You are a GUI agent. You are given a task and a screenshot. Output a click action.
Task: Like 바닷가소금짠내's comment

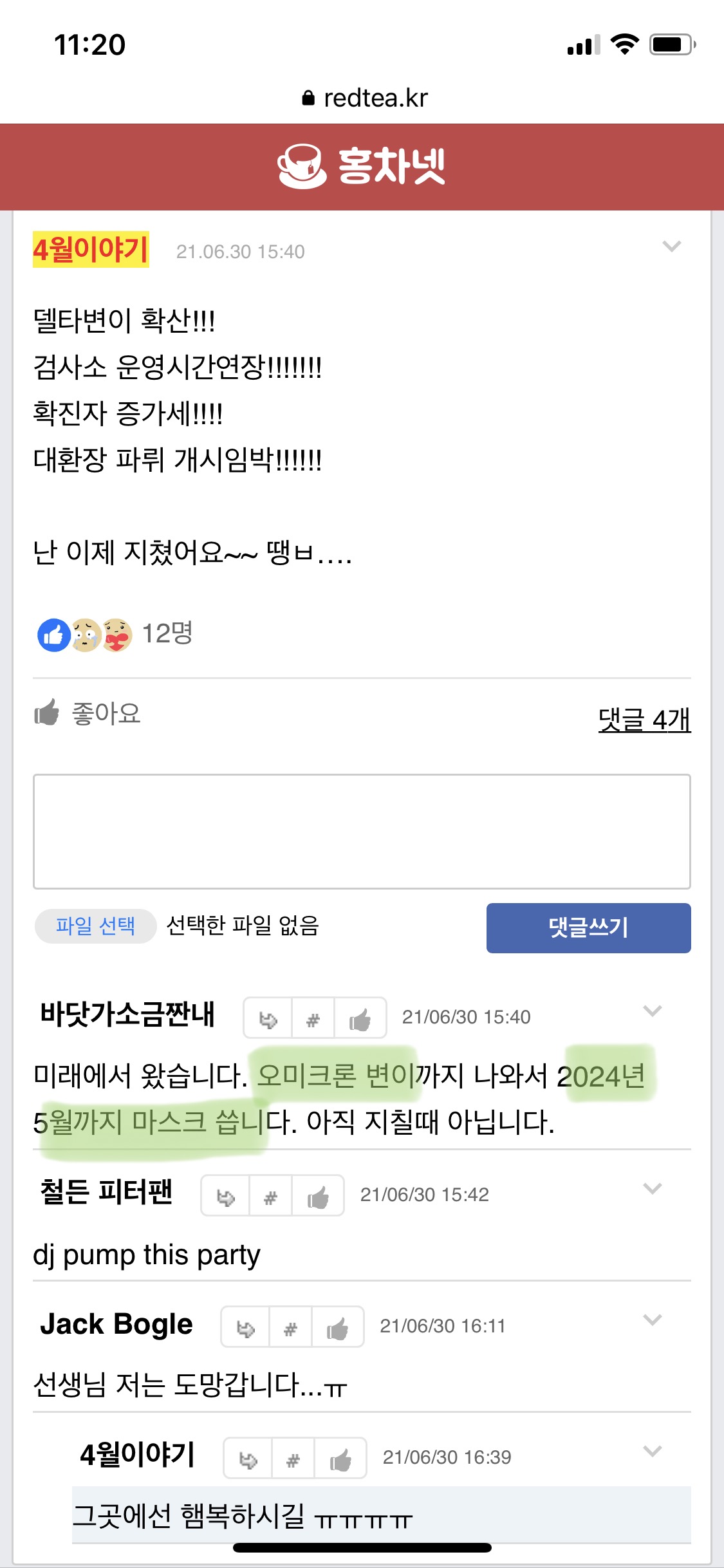(x=360, y=1018)
